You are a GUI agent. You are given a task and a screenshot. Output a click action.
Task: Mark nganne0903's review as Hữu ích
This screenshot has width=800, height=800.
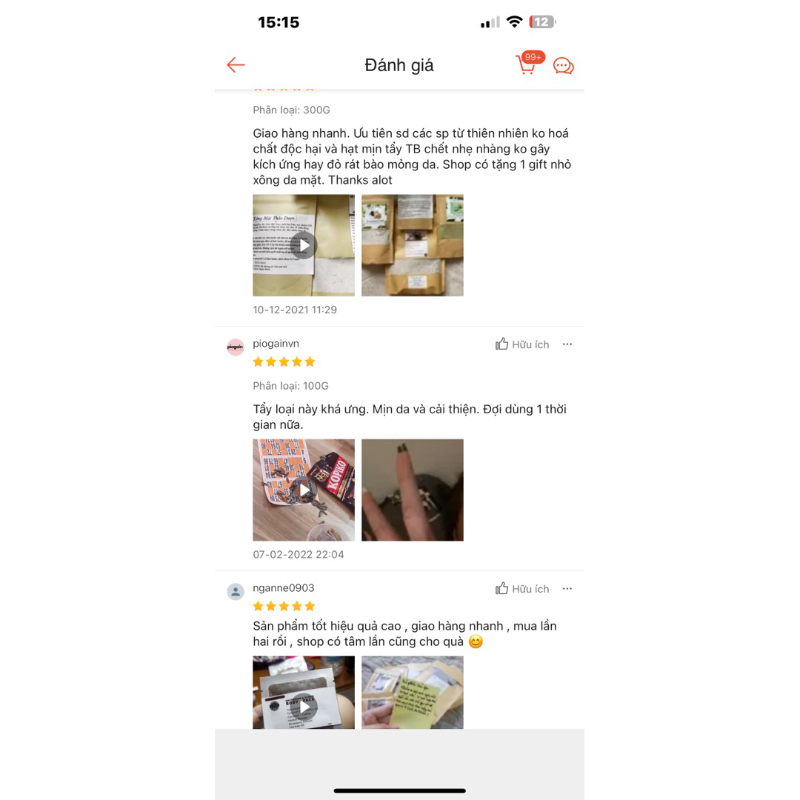pos(522,589)
